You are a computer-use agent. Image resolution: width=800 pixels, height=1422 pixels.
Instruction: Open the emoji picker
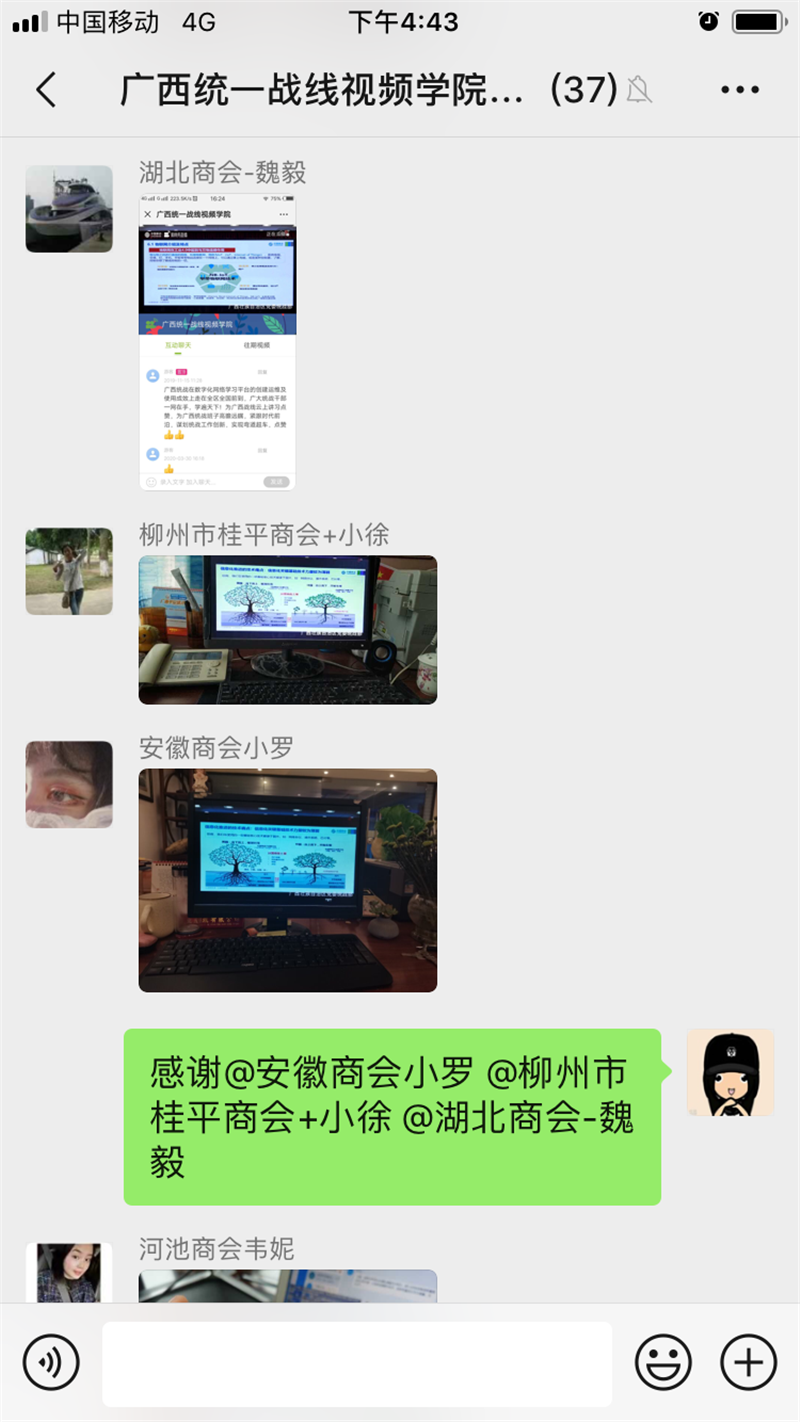point(663,1362)
